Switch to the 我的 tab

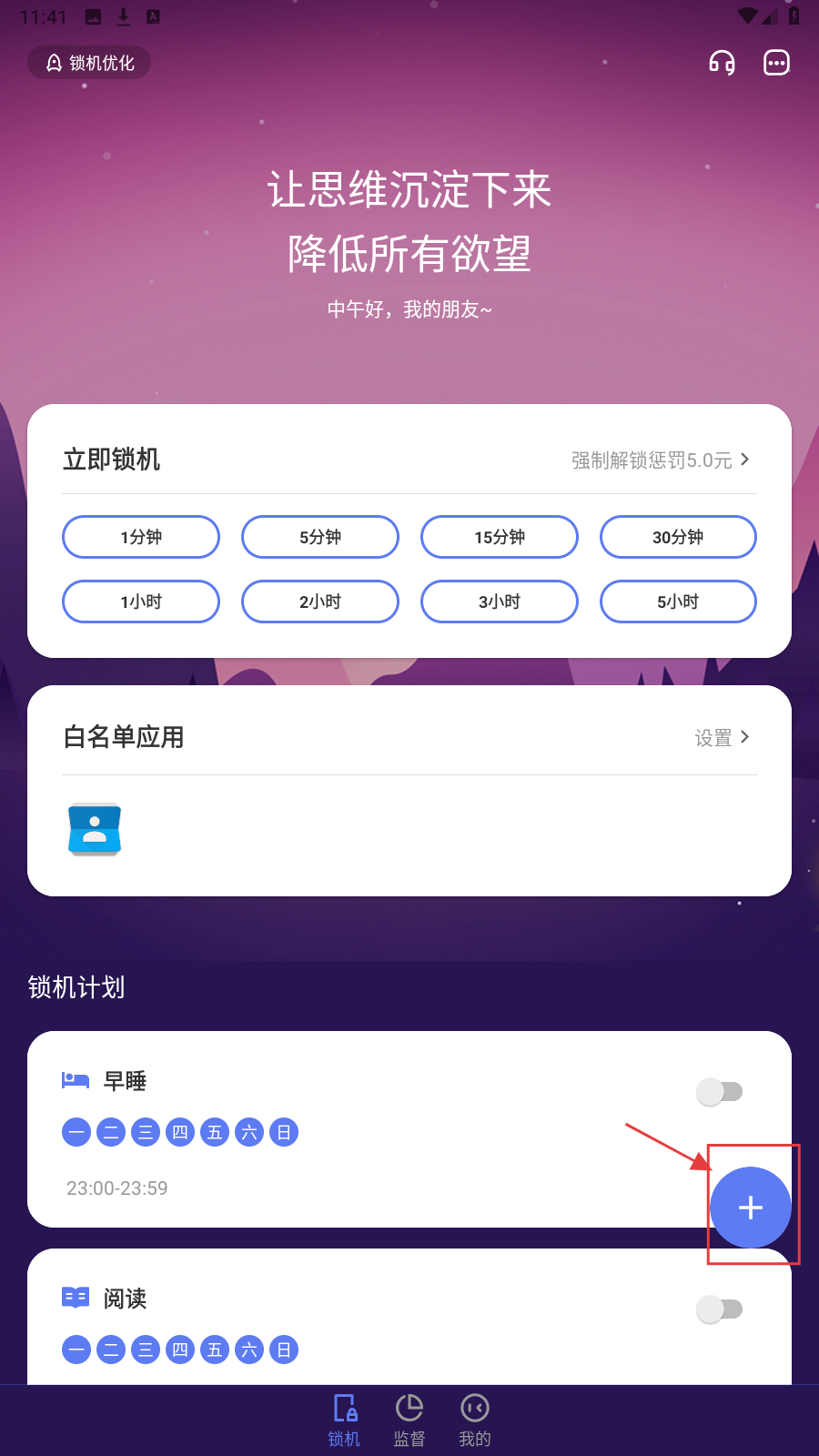[475, 1420]
